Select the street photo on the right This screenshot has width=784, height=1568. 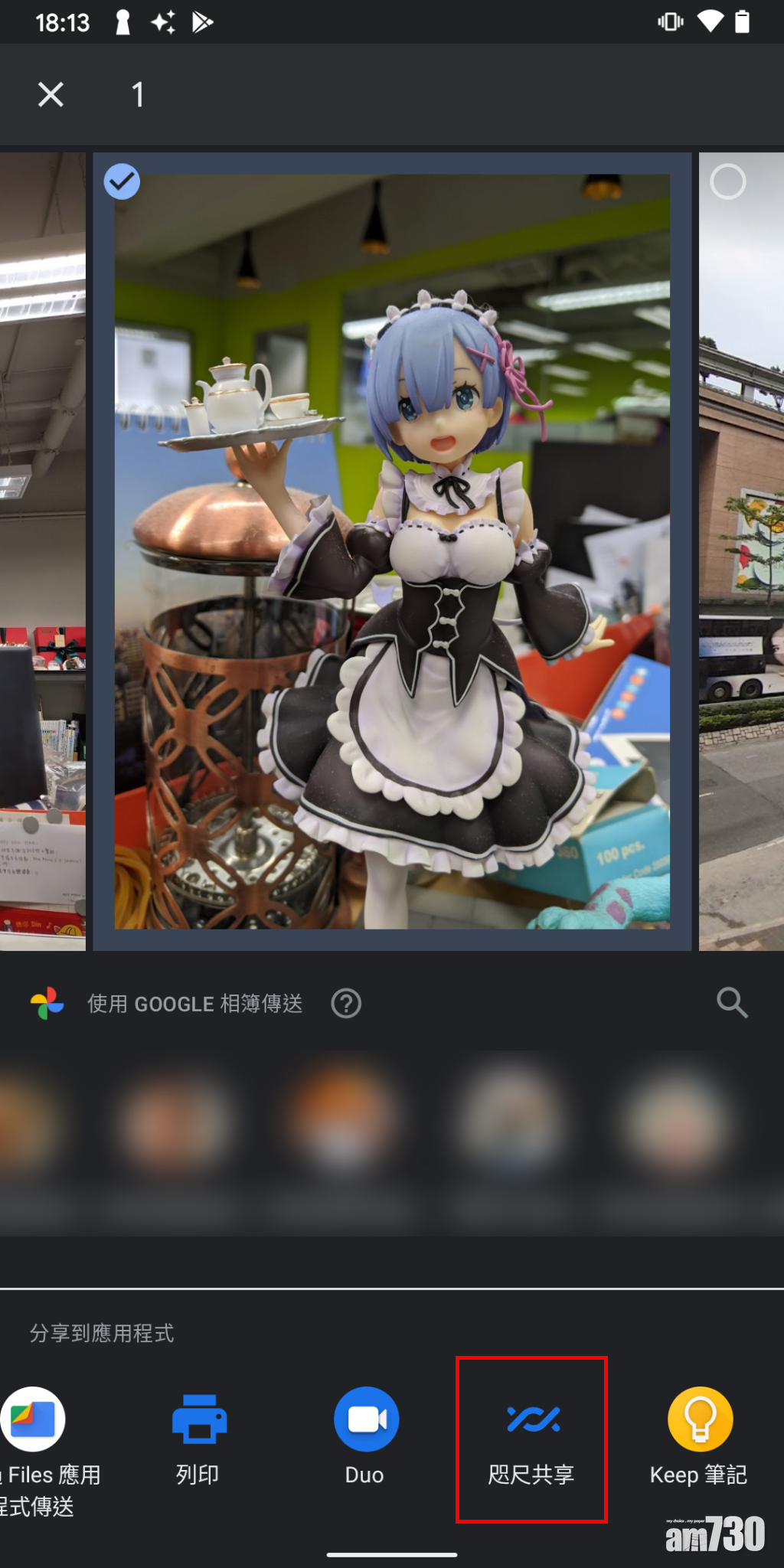727,182
